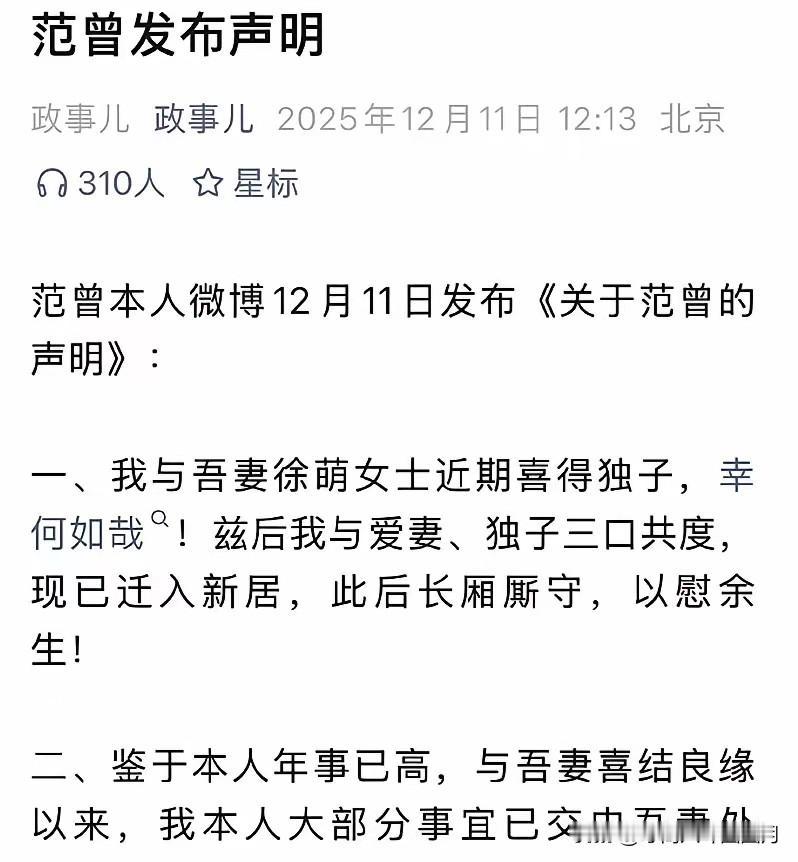
Task: Open the 政事儿 account profile link
Action: coord(203,118)
